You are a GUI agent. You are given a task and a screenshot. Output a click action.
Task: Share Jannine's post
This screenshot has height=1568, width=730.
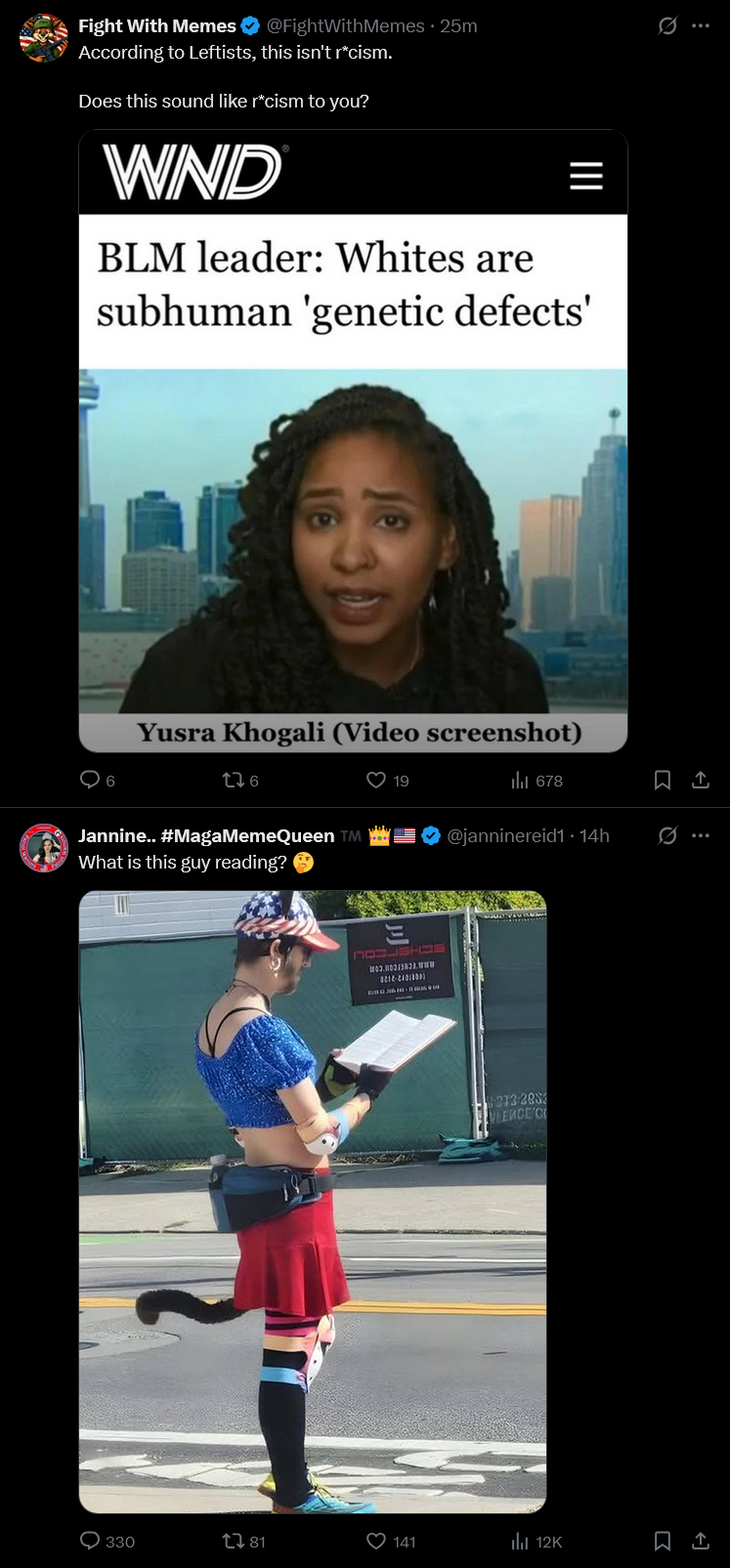point(700,1541)
